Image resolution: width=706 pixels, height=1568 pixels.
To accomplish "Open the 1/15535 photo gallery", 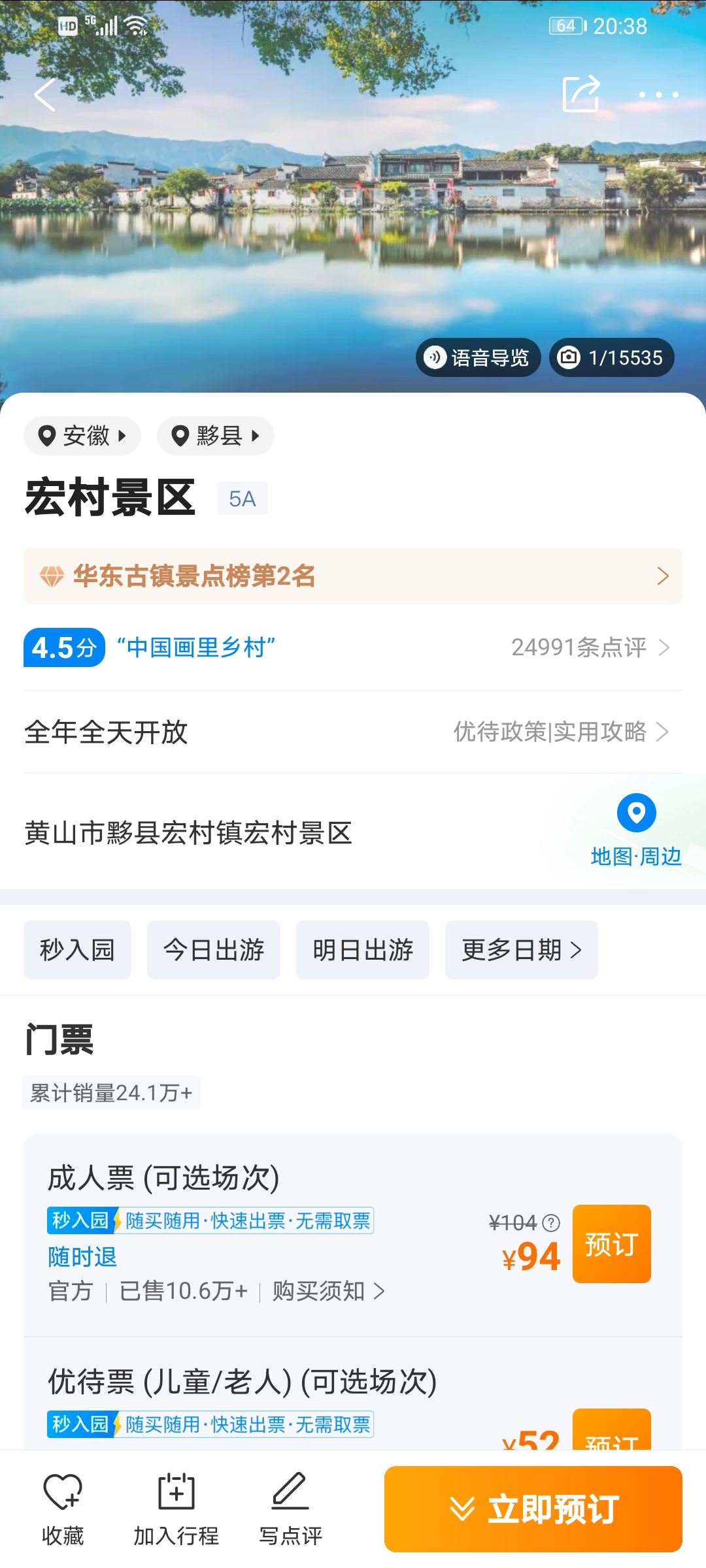I will pos(611,357).
